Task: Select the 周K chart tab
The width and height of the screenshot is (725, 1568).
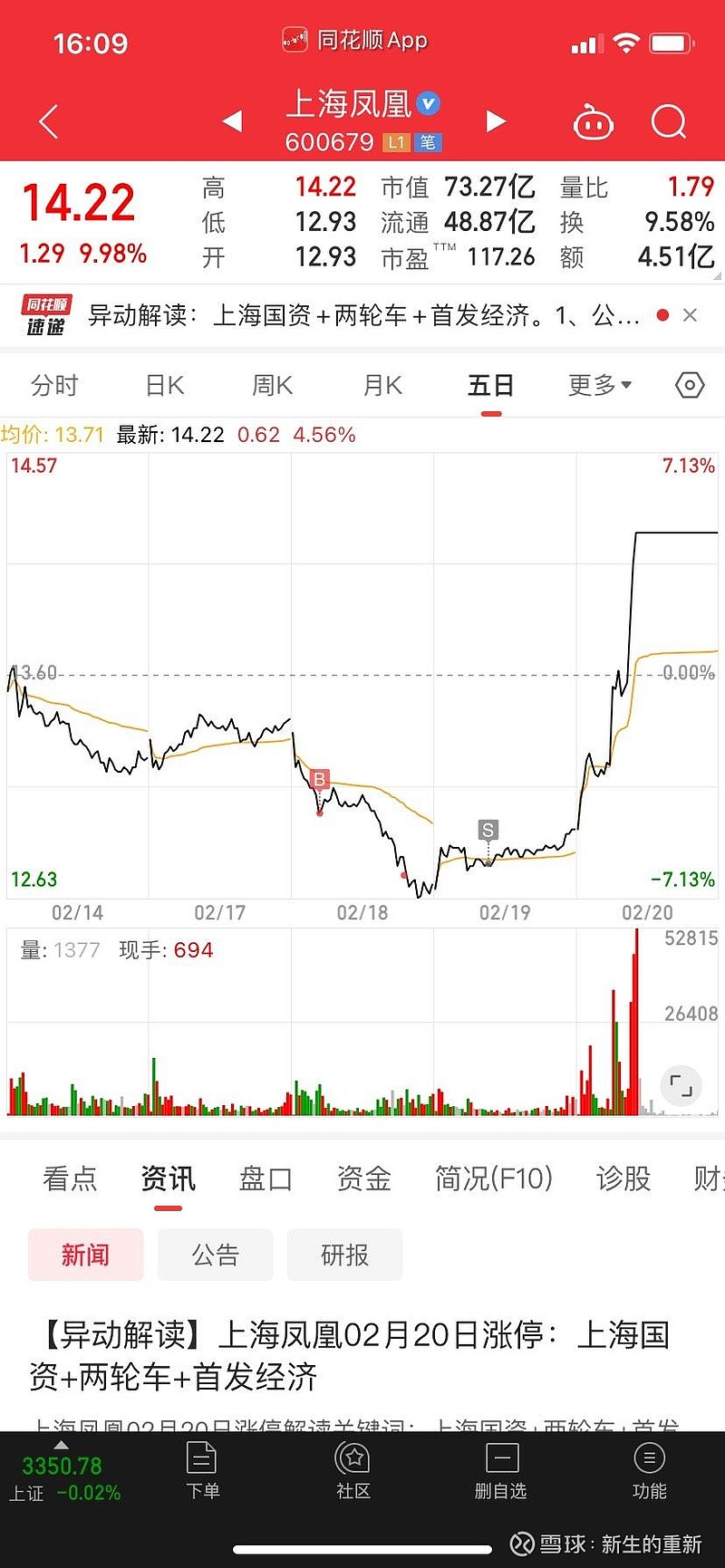Action: 272,386
